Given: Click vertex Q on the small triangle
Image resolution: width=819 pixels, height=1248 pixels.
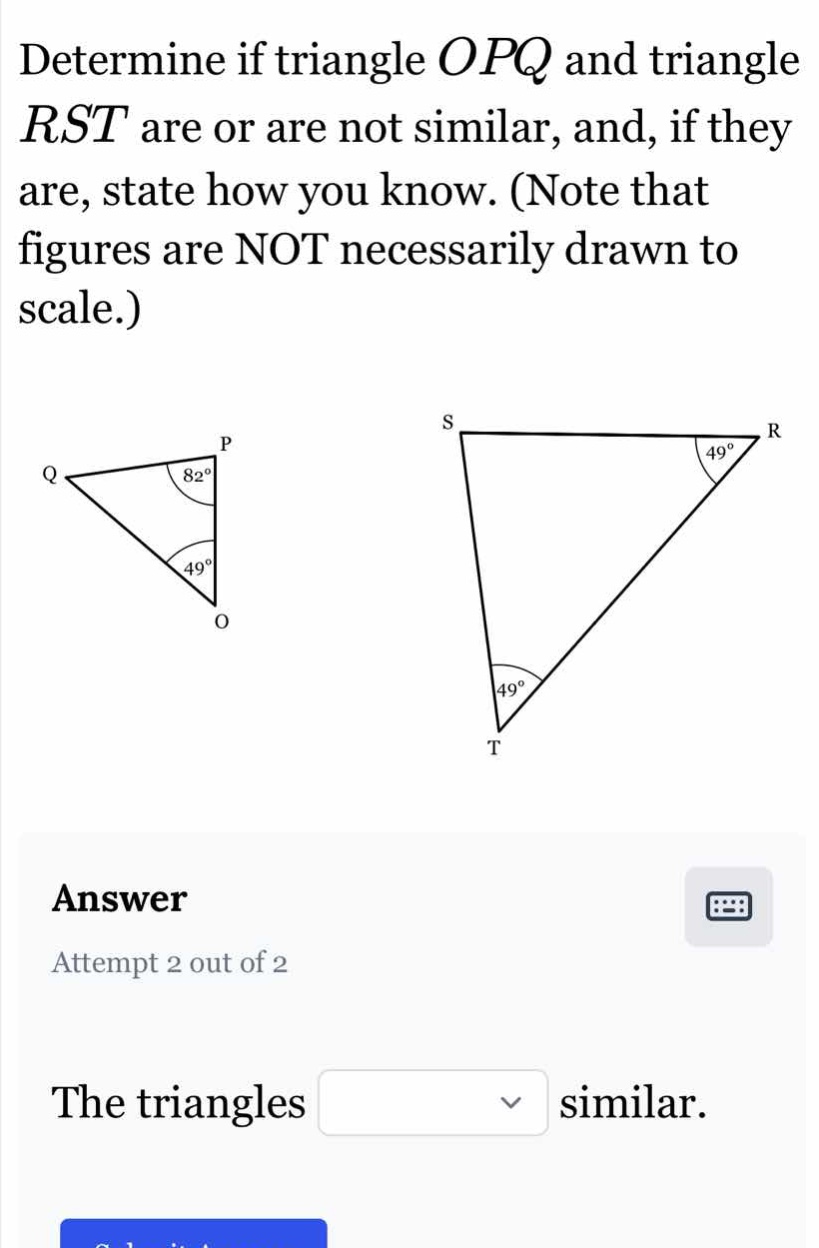Looking at the screenshot, I should [50, 473].
